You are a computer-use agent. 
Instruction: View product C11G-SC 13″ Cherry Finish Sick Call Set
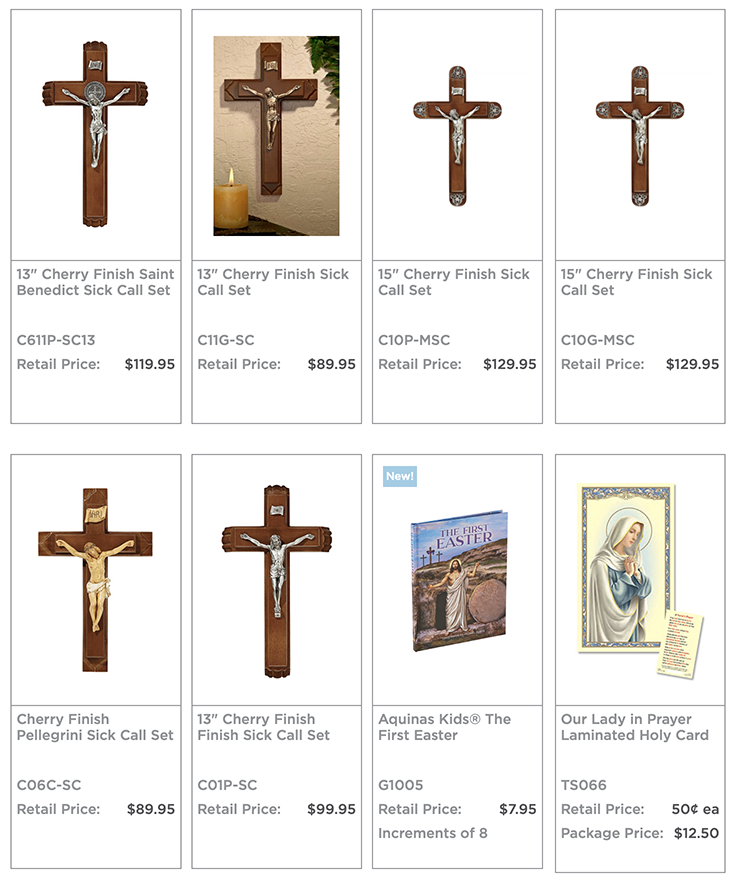pos(273,282)
